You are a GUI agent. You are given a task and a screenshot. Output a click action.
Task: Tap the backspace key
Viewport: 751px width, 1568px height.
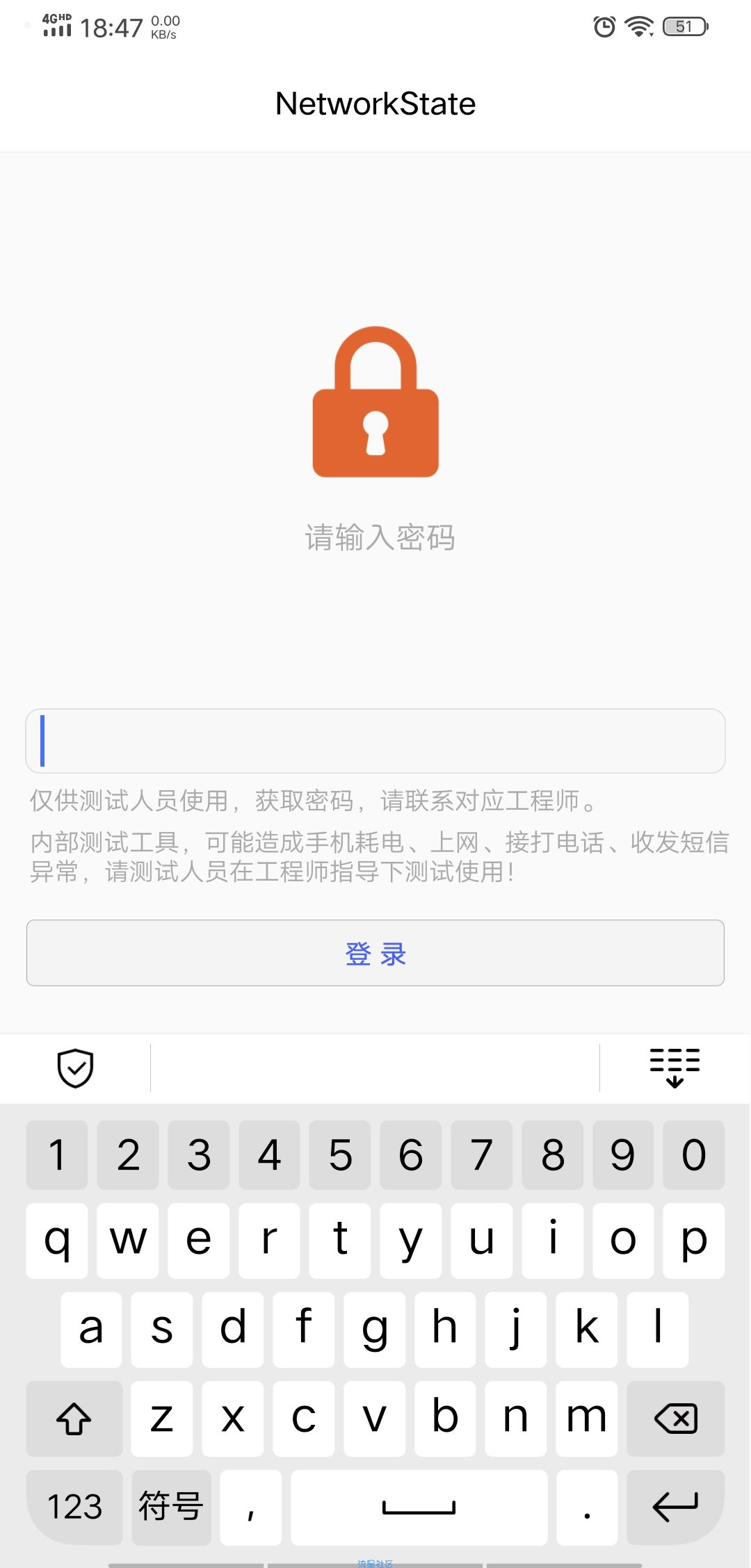click(x=675, y=1419)
